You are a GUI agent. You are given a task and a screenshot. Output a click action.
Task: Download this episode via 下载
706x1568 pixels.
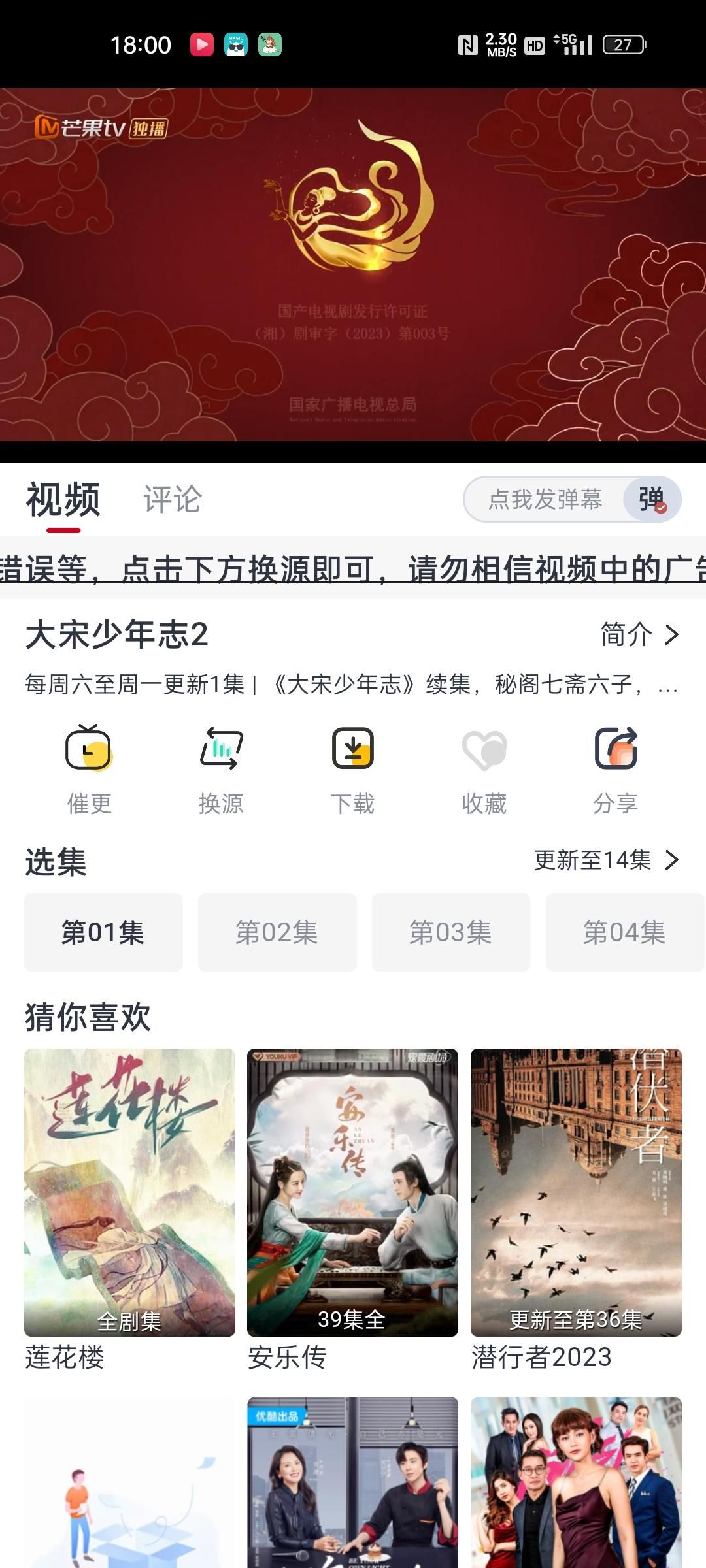[352, 769]
